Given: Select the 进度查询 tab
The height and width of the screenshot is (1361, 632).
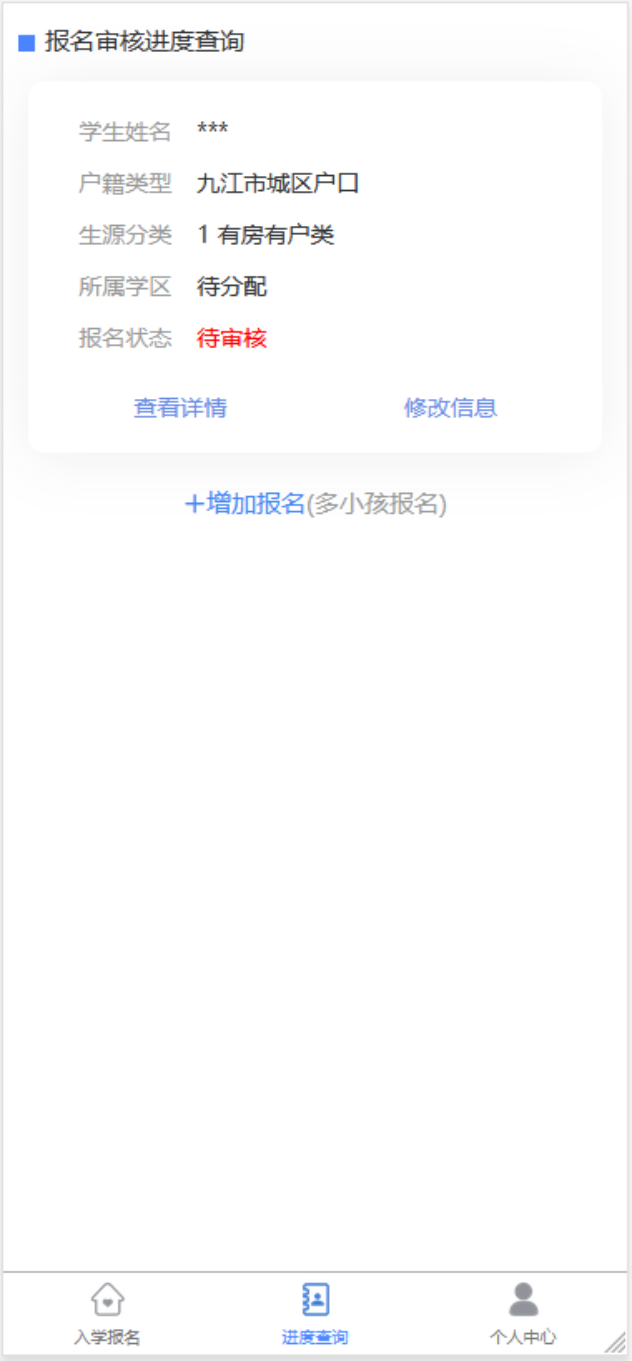Looking at the screenshot, I should [x=315, y=1314].
